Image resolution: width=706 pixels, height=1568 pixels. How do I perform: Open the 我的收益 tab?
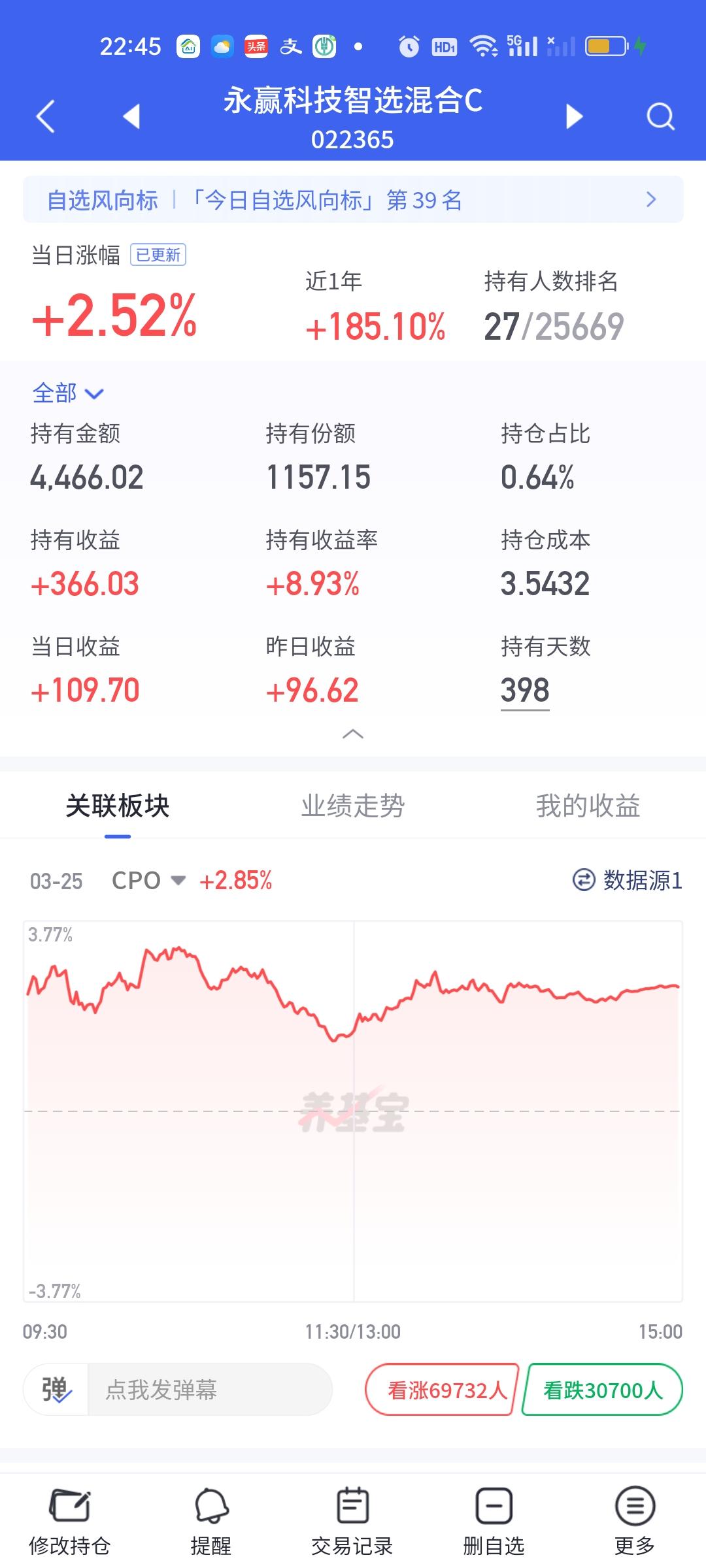[x=588, y=806]
